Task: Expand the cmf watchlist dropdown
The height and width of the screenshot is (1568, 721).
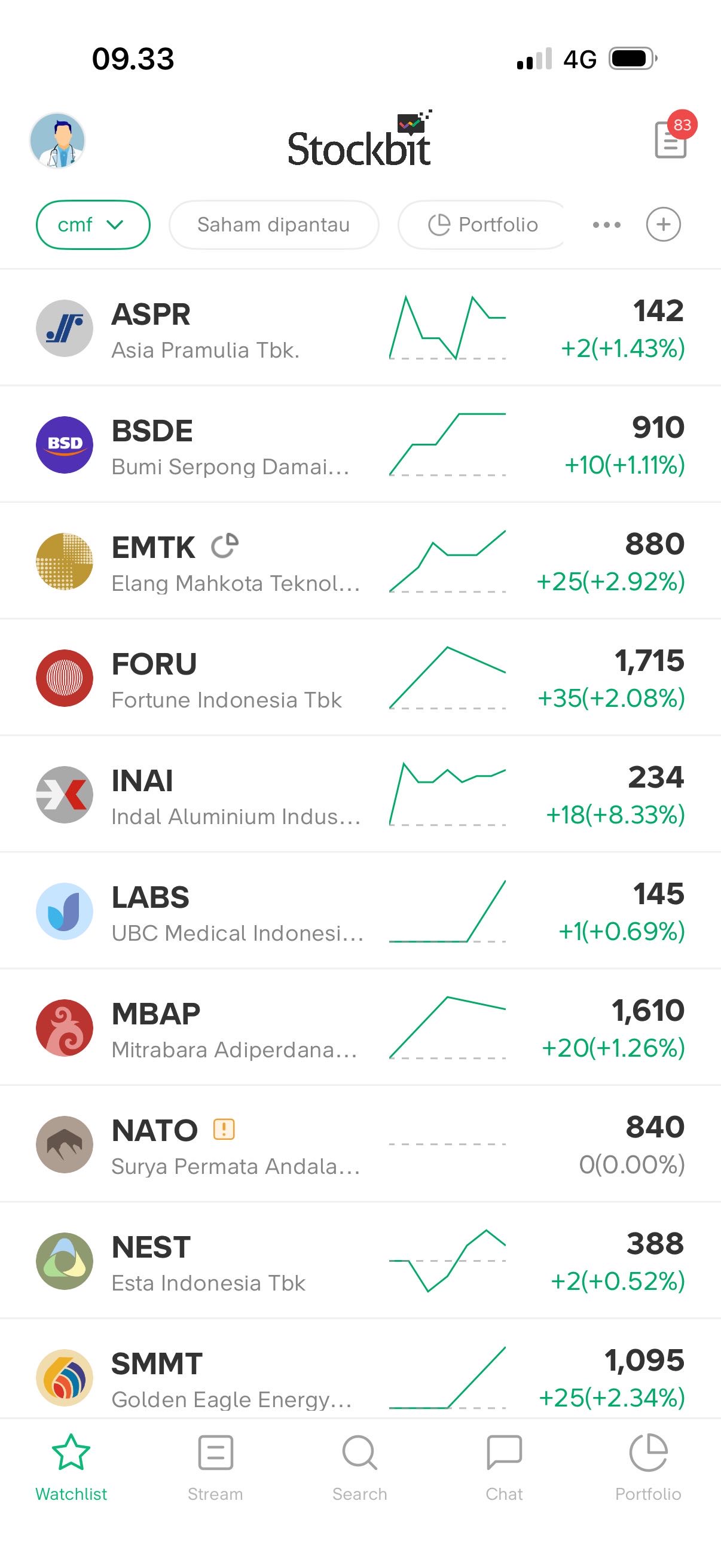Action: [x=93, y=225]
